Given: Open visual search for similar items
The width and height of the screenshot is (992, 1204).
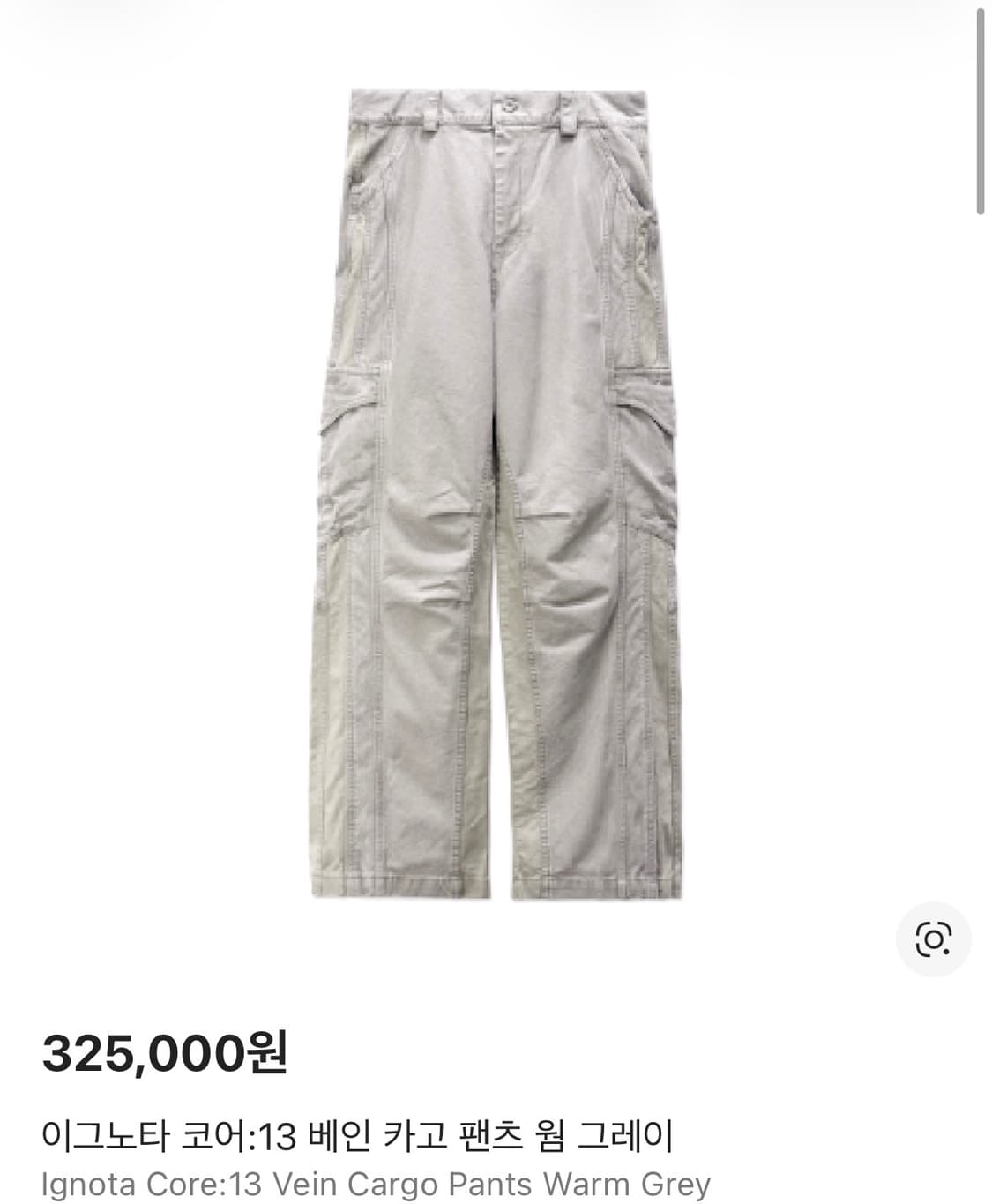Looking at the screenshot, I should (933, 939).
